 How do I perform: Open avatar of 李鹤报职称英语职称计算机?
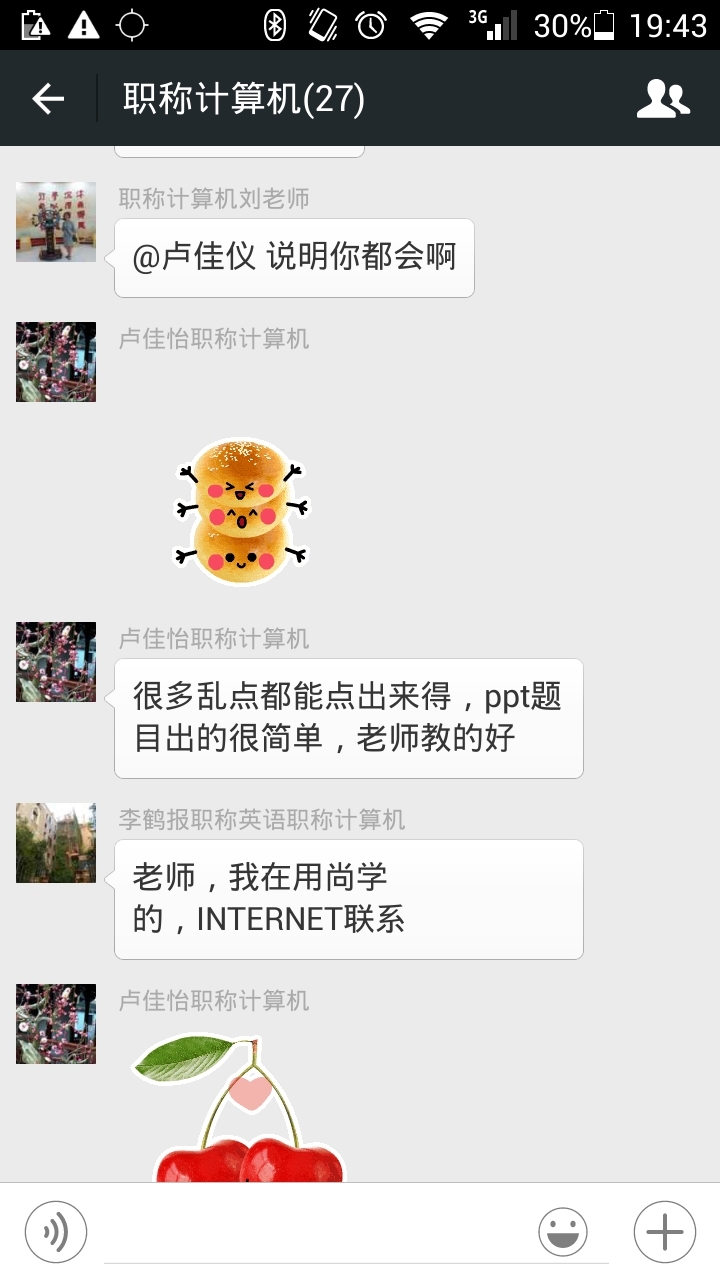[56, 843]
